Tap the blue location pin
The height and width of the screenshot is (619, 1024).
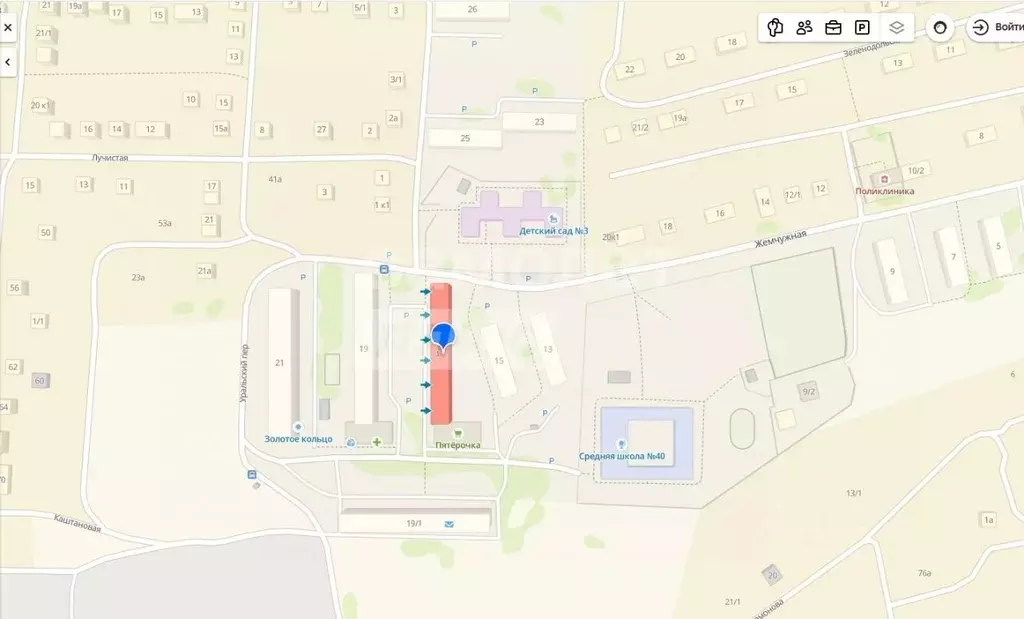click(x=443, y=337)
